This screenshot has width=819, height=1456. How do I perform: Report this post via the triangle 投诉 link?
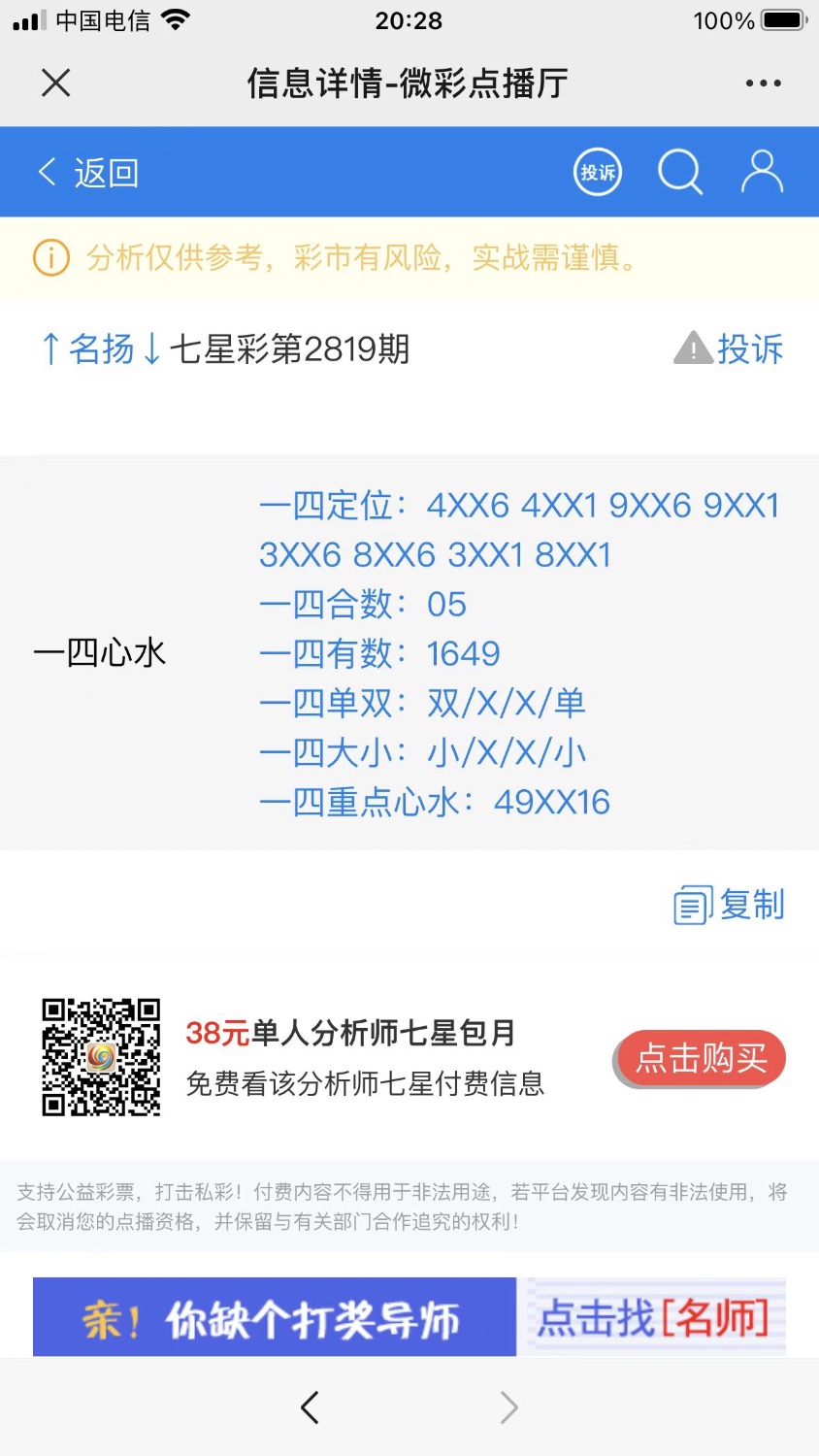coord(730,348)
